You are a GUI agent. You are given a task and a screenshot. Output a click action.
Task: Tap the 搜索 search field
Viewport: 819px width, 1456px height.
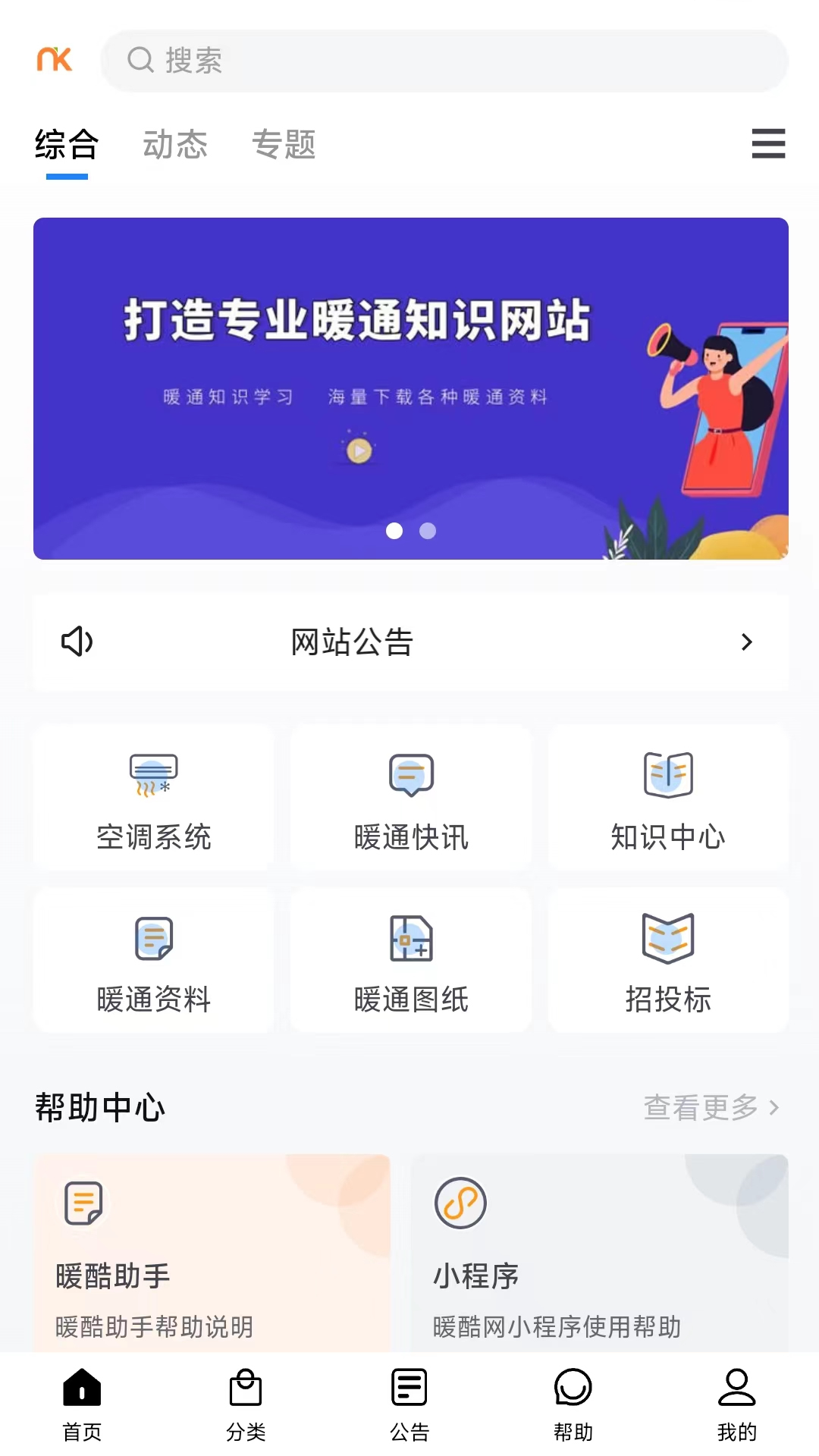point(444,61)
